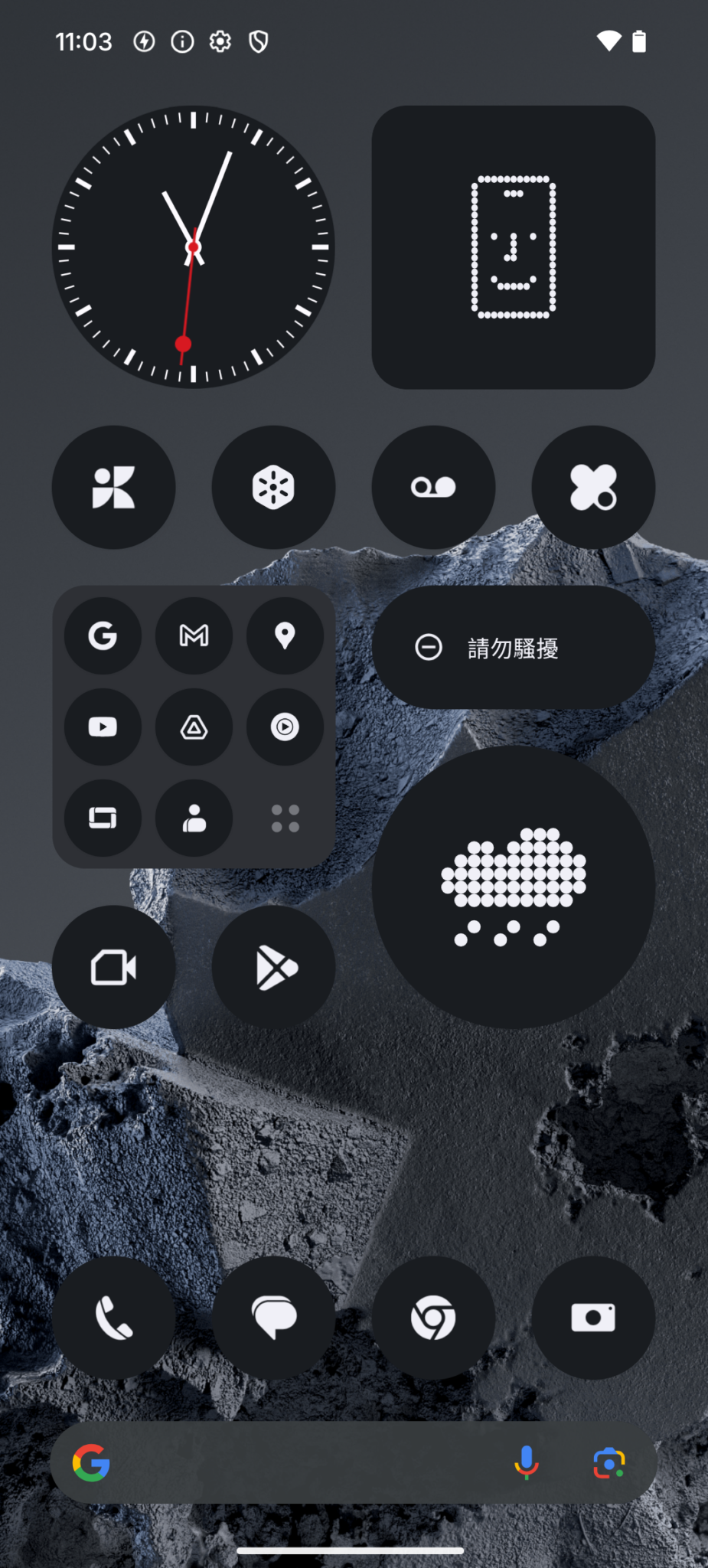Open Google Lens from the search bar
The width and height of the screenshot is (708, 1568).
coord(608,1462)
